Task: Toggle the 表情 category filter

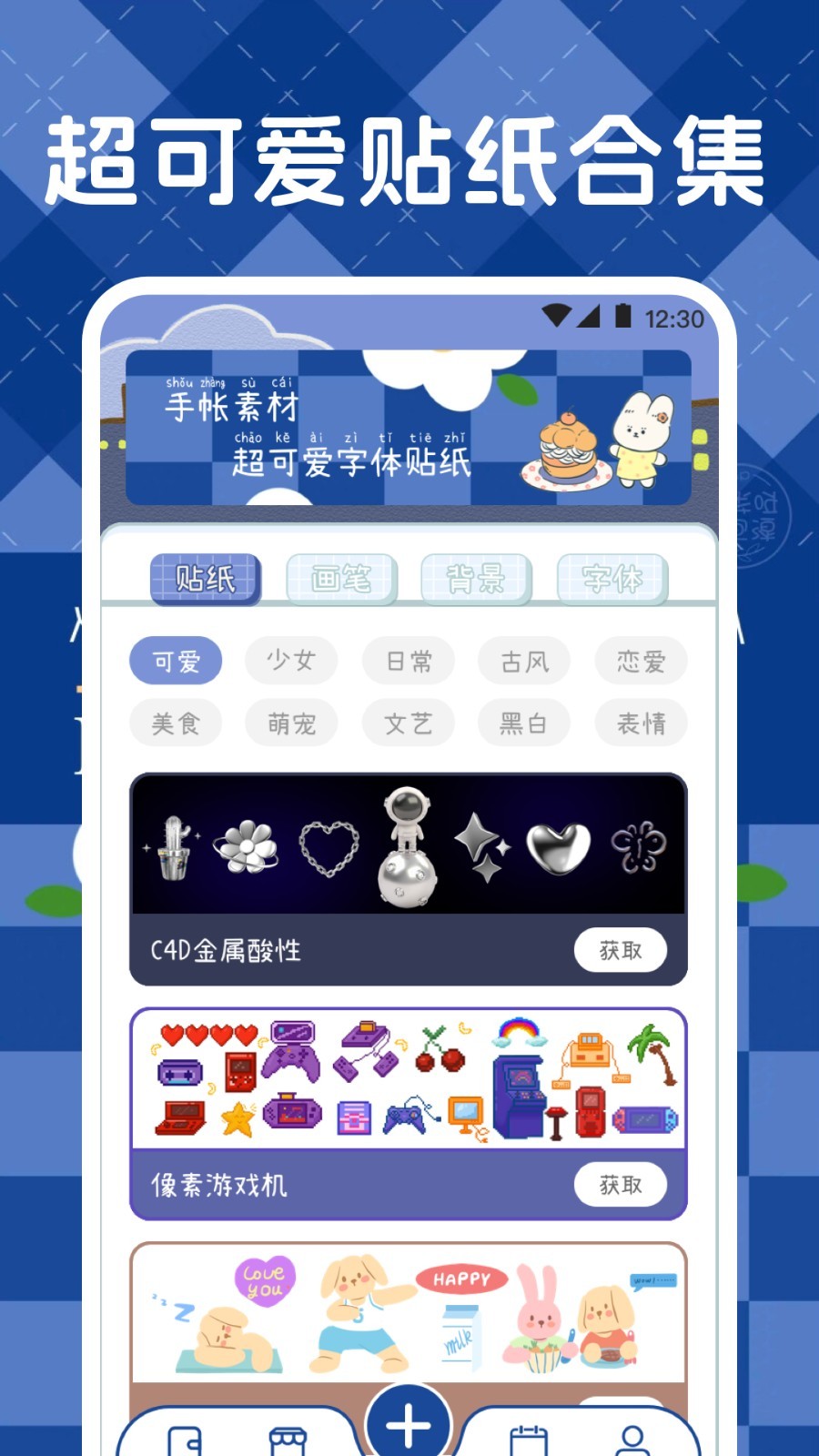Action: [x=641, y=723]
